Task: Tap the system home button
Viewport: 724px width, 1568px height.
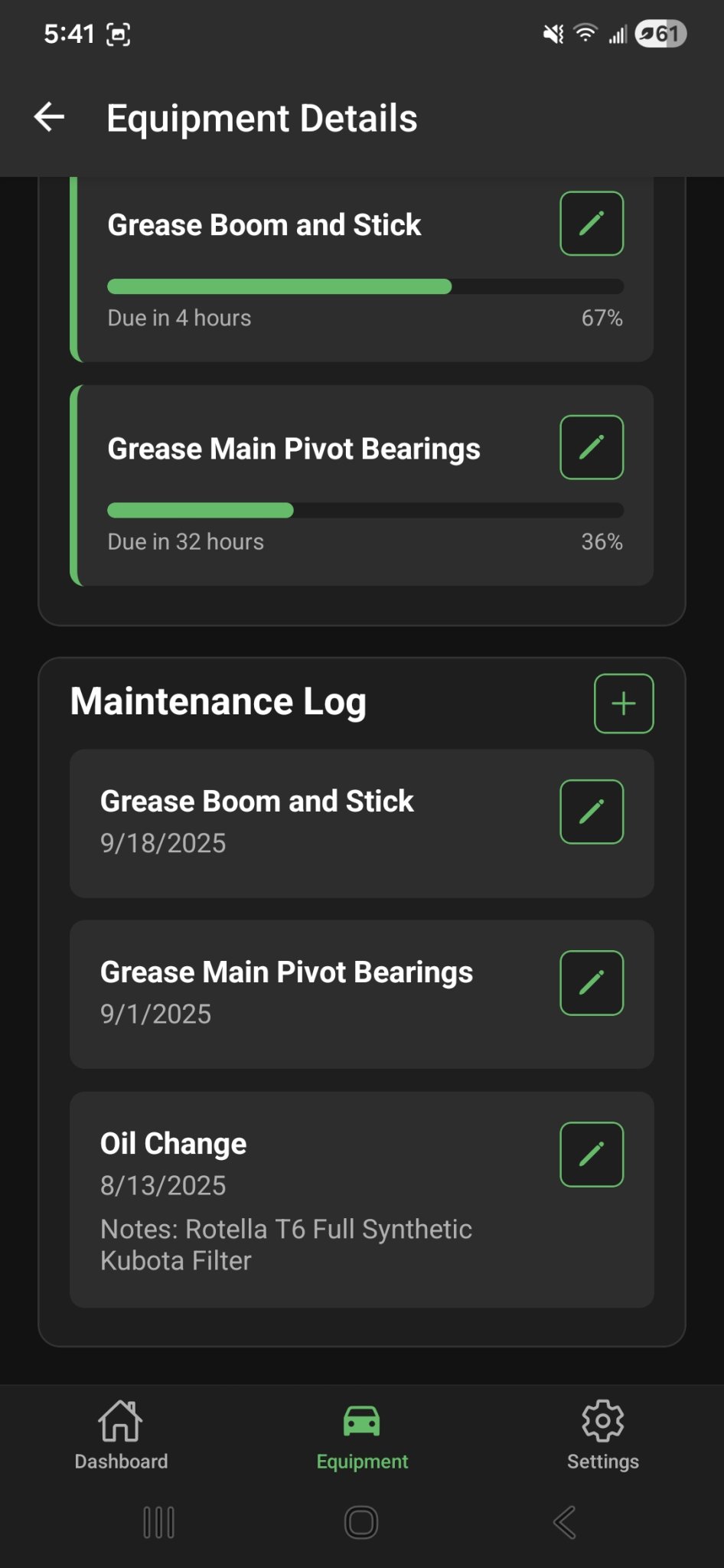Action: click(361, 1522)
